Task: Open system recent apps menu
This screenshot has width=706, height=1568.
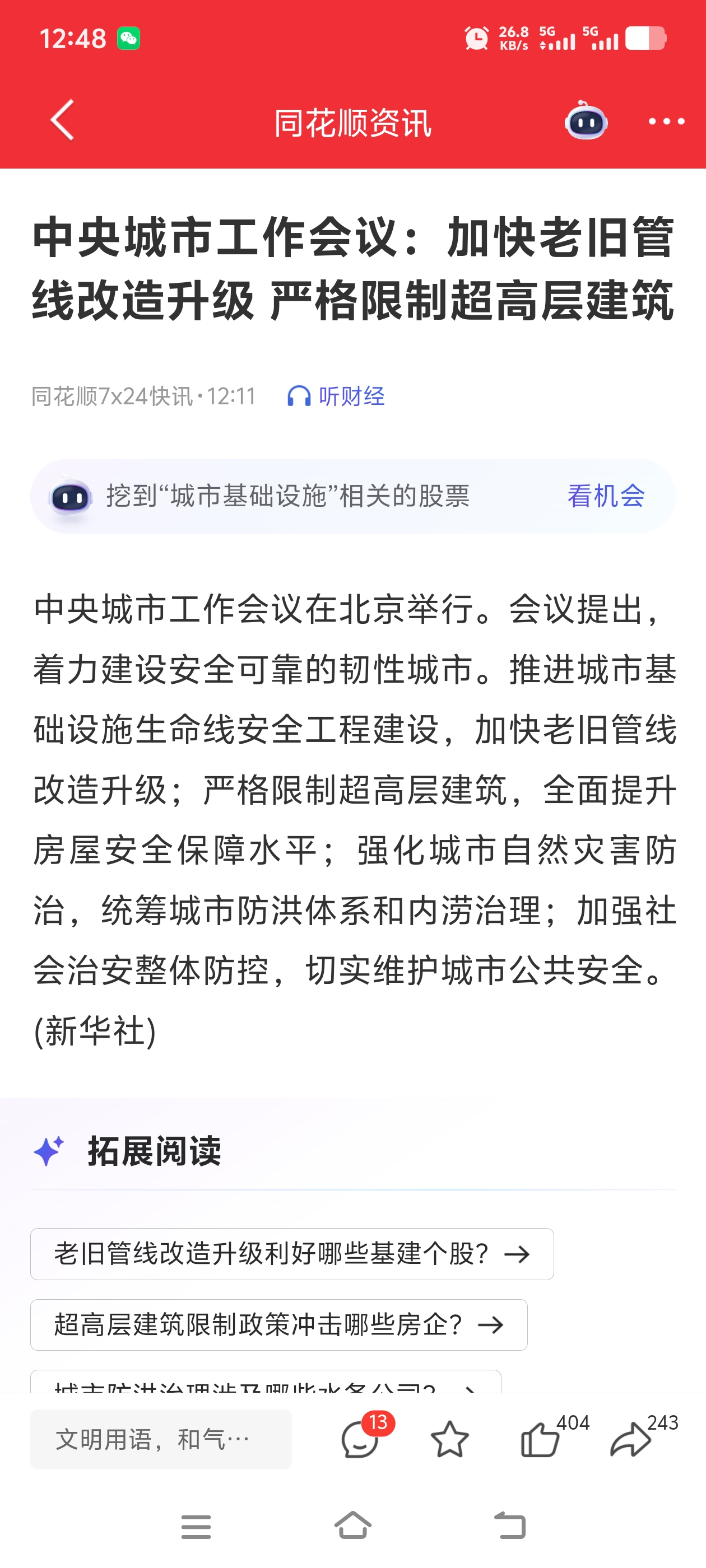Action: [196, 1527]
